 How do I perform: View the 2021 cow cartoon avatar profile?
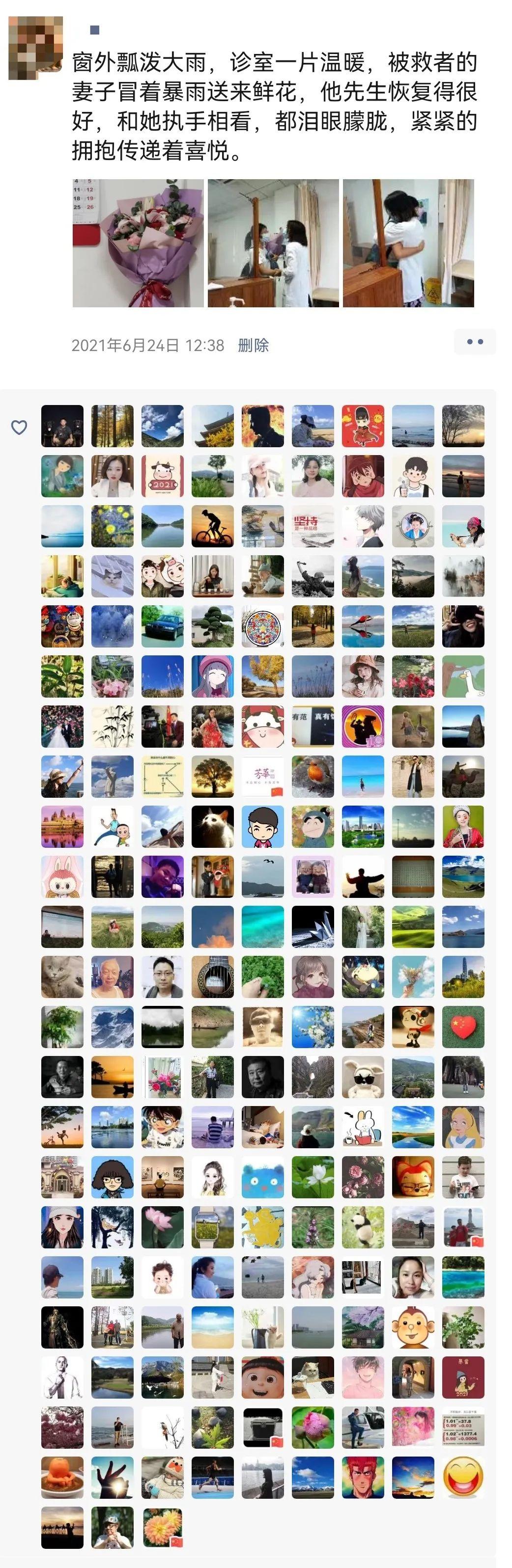click(x=163, y=476)
